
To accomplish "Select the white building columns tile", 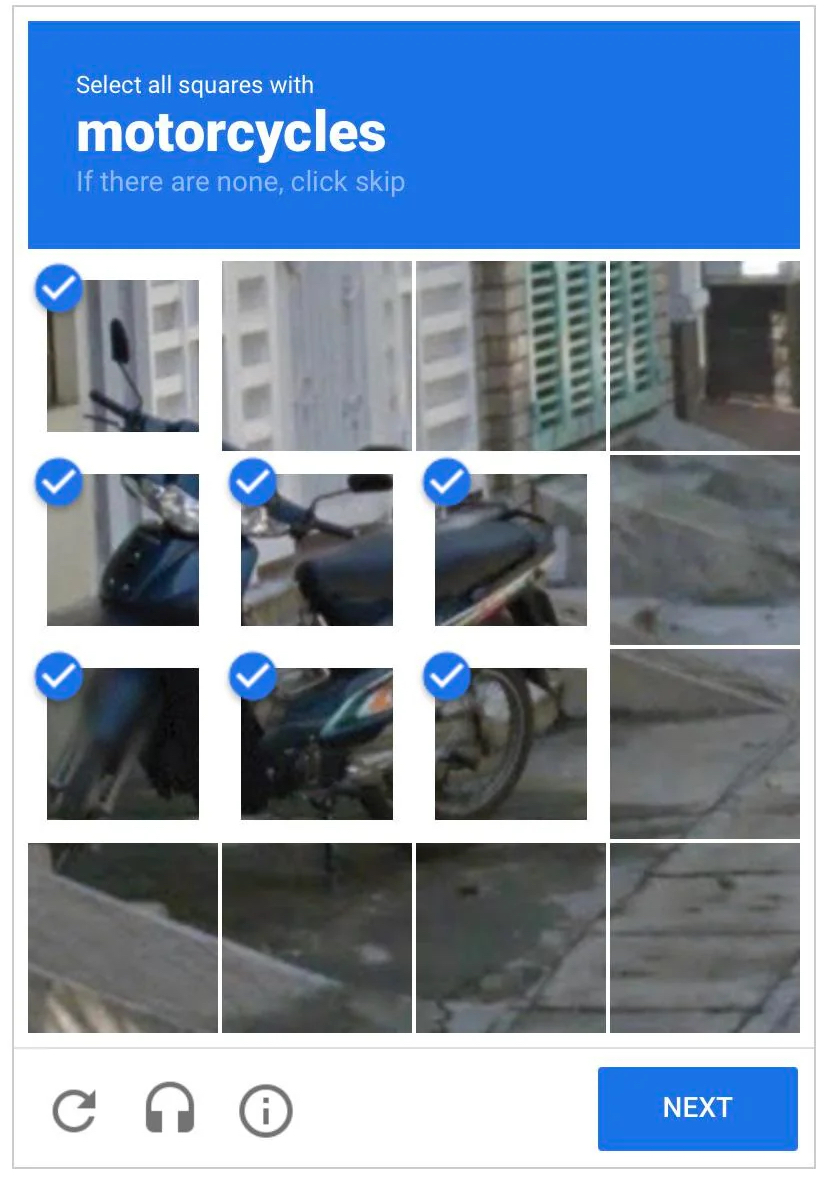I will click(316, 355).
